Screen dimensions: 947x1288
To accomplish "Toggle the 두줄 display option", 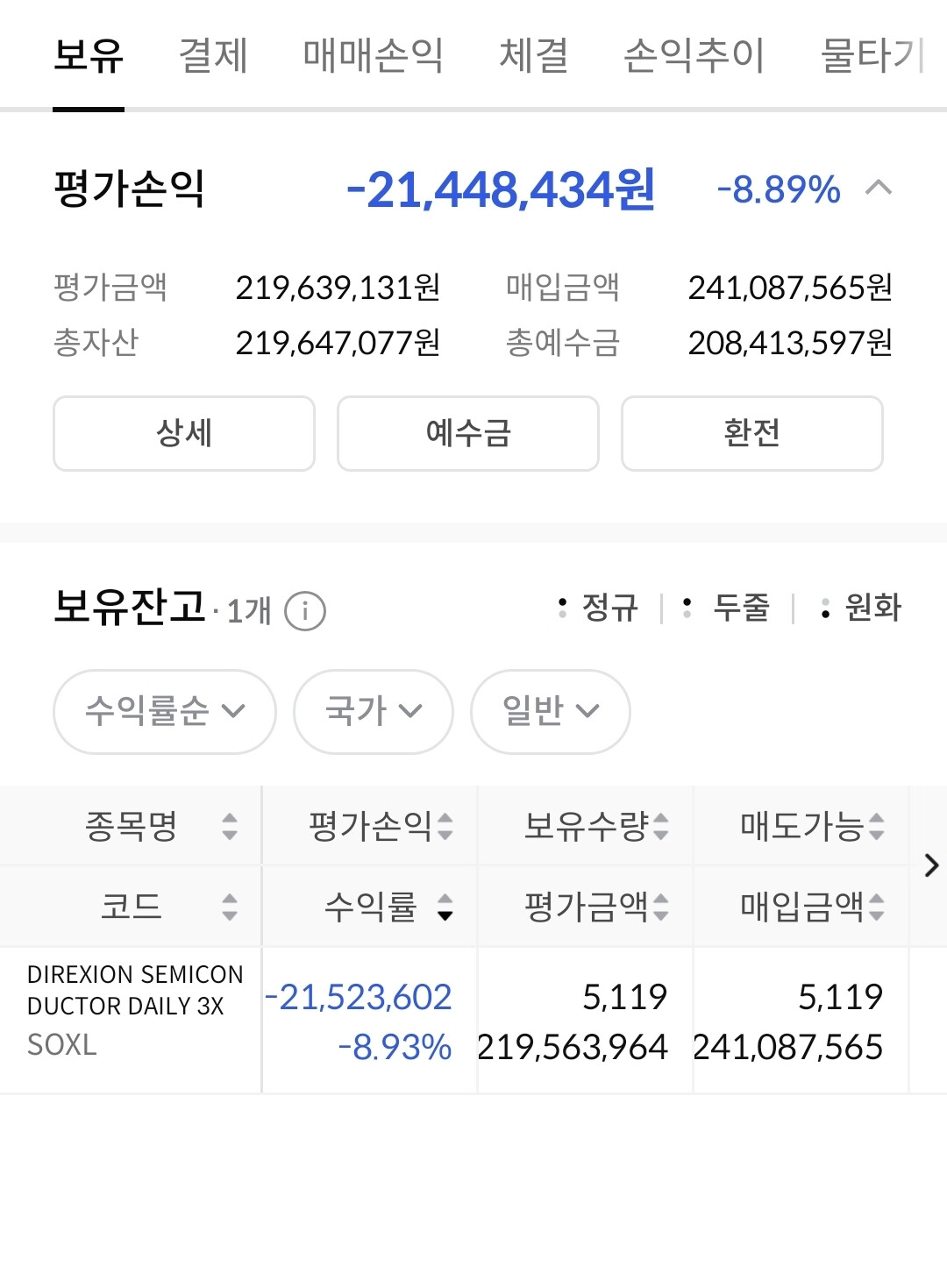I will pos(726,607).
